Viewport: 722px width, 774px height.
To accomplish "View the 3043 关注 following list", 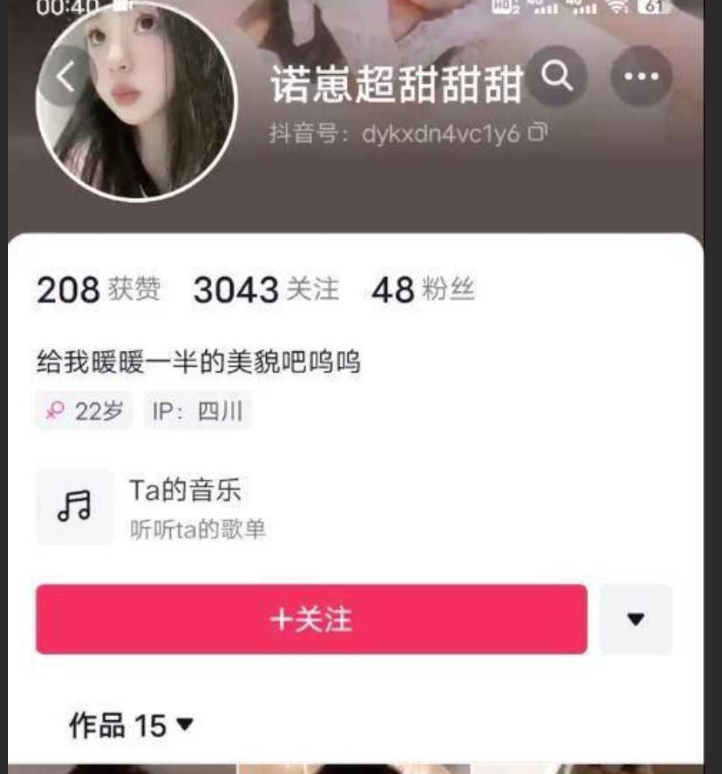I will pos(266,290).
